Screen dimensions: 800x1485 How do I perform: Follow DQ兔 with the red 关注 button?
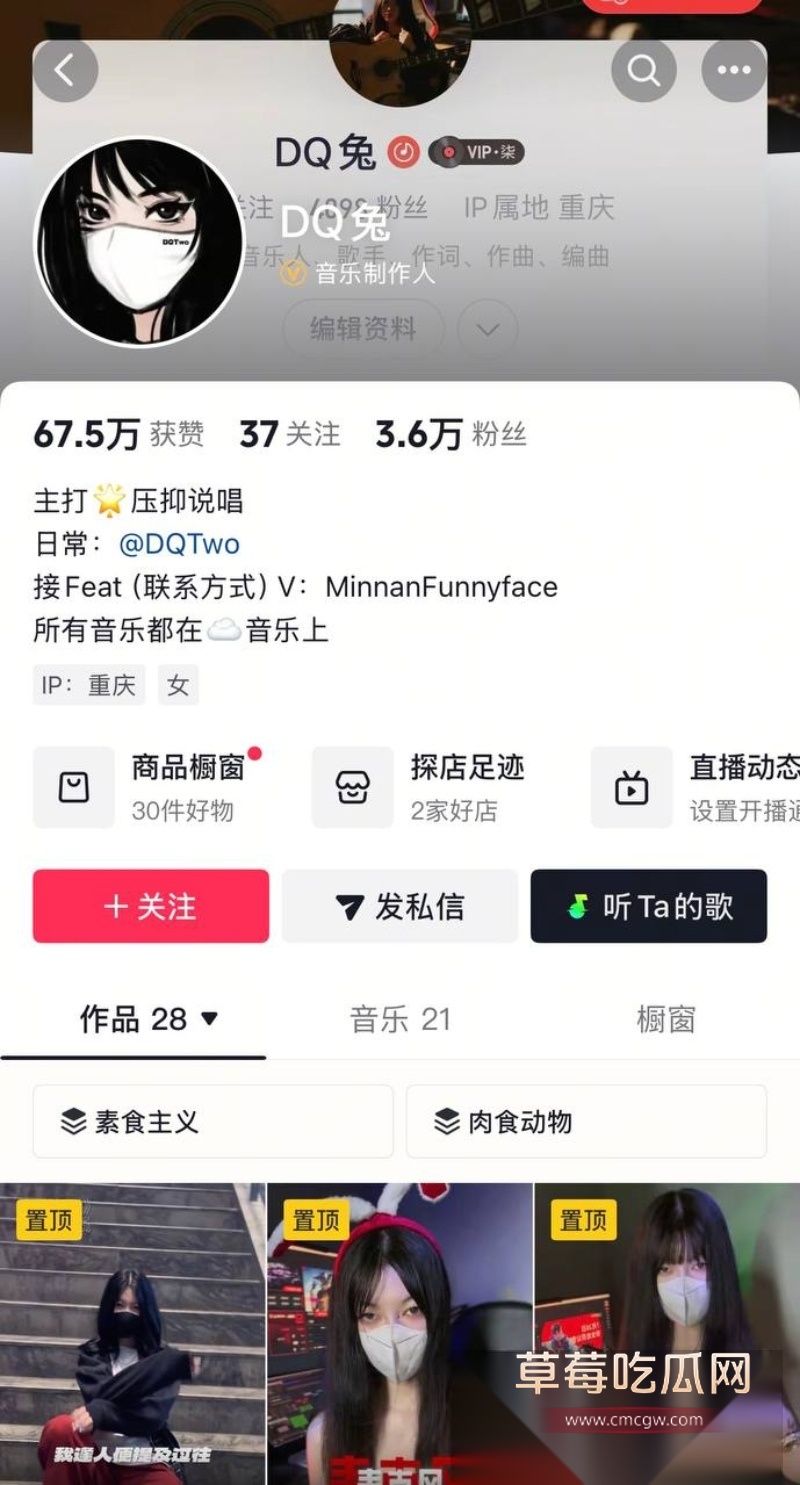[151, 906]
